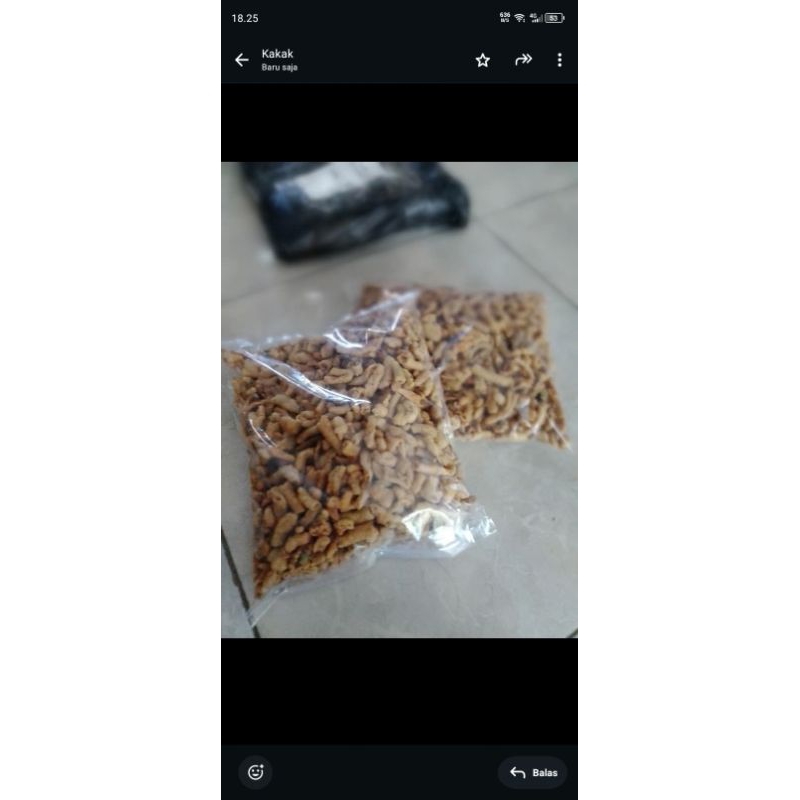Screen dimensions: 800x800
Task: Go back using the arrow
Action: click(x=241, y=60)
